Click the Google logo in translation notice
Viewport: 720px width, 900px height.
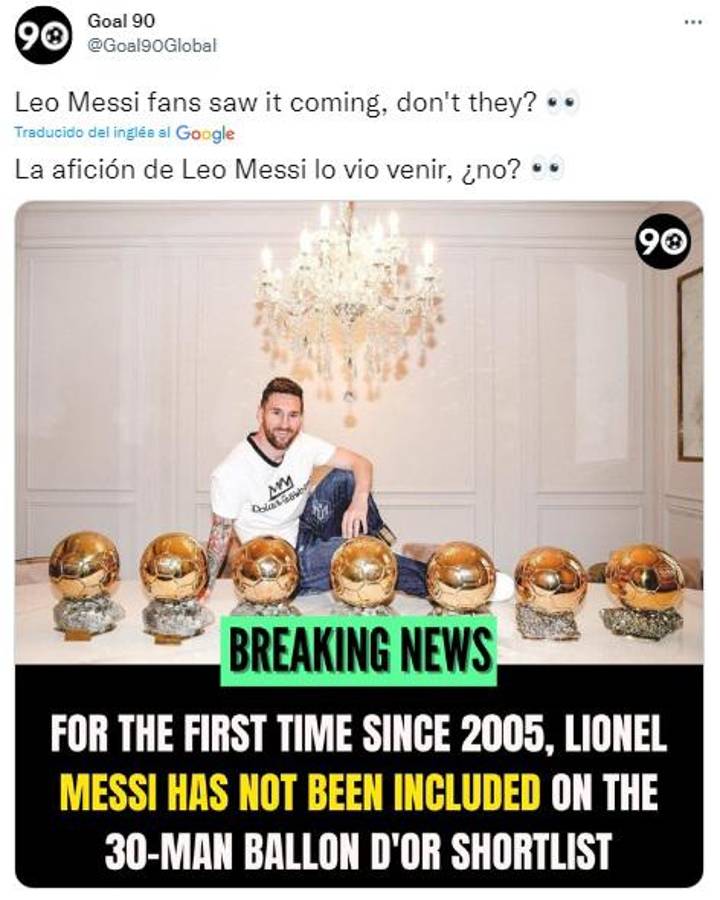click(x=204, y=131)
